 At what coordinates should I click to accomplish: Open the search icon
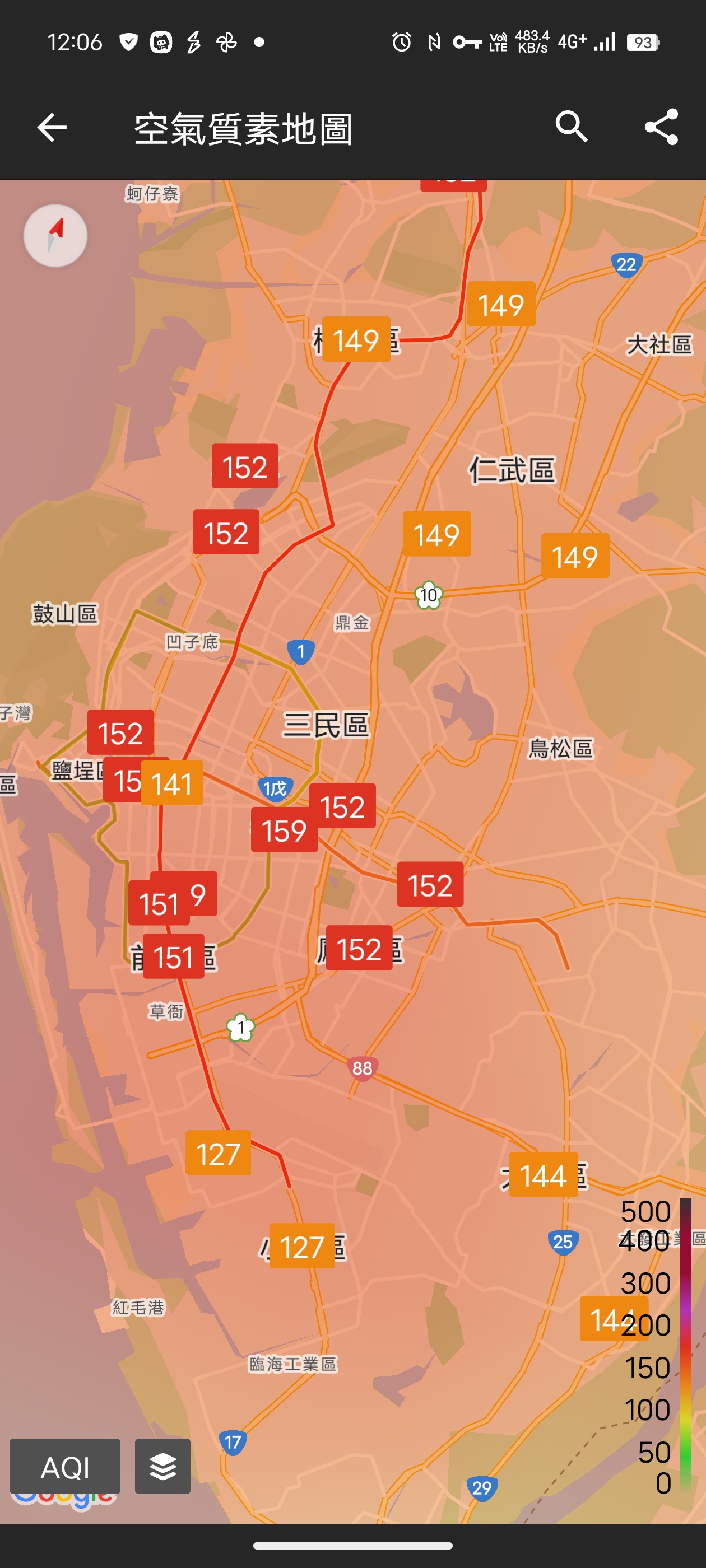(571, 127)
